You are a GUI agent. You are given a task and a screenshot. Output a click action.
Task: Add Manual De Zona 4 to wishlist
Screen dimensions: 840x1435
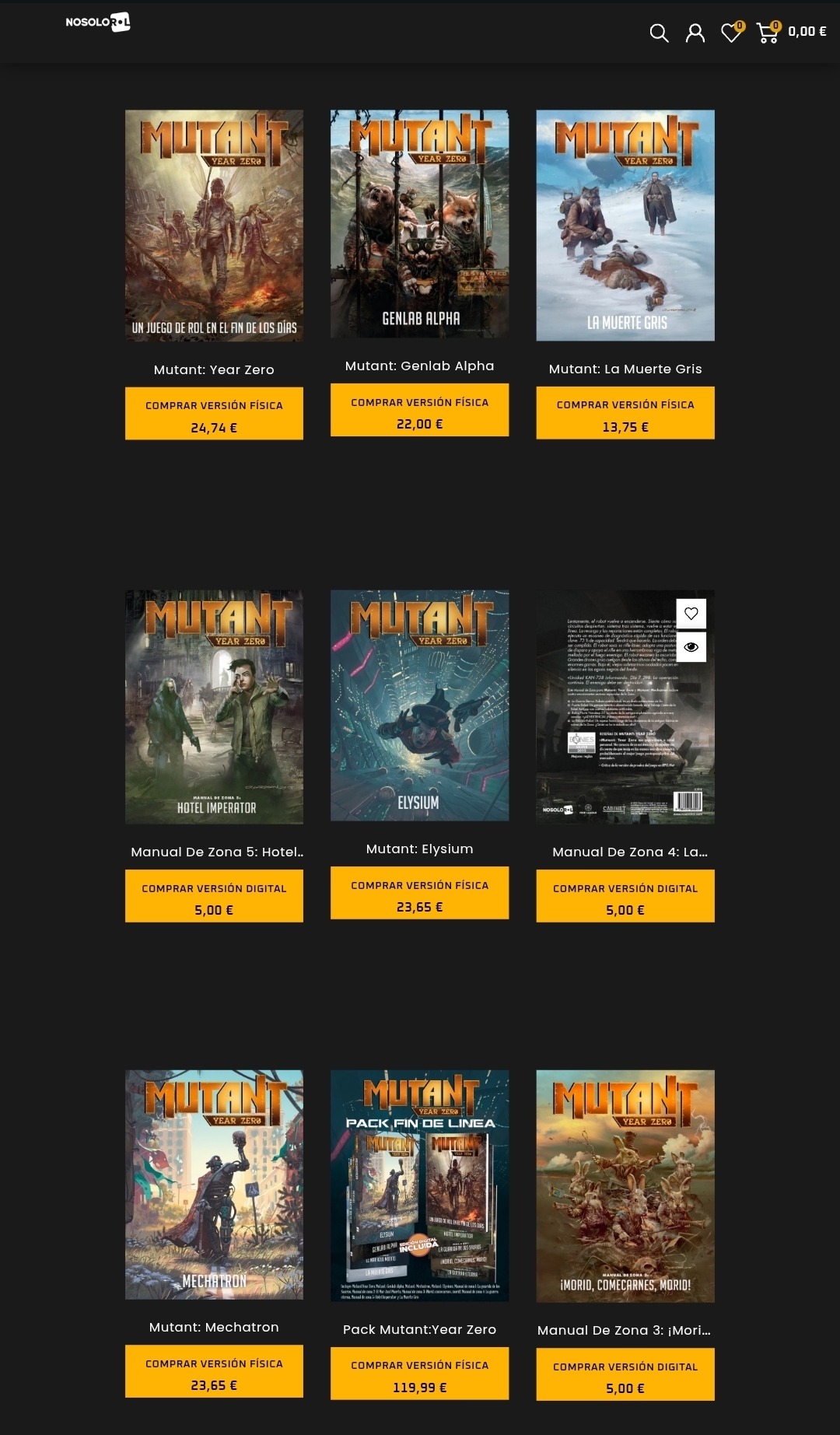[x=691, y=614]
